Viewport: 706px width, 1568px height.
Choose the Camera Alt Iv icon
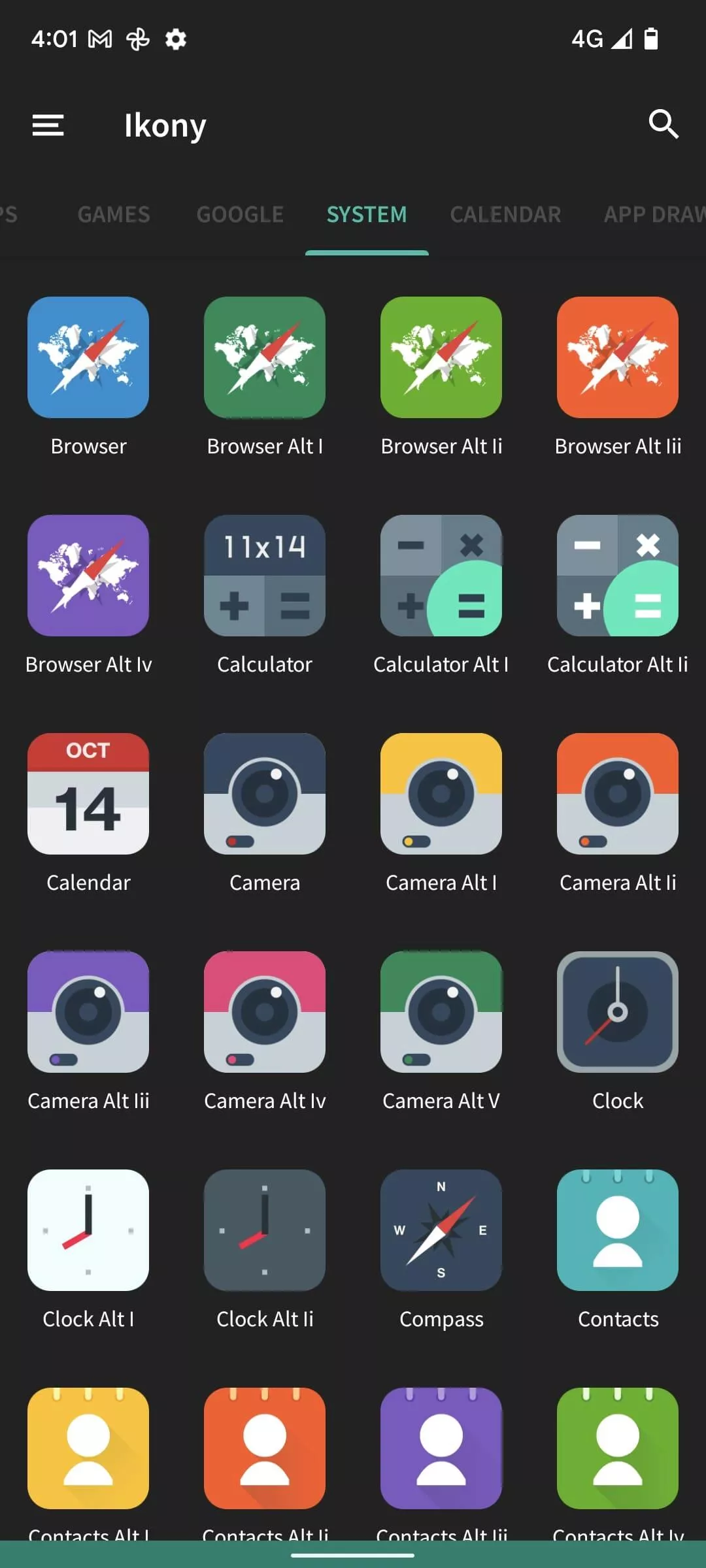(x=265, y=1012)
